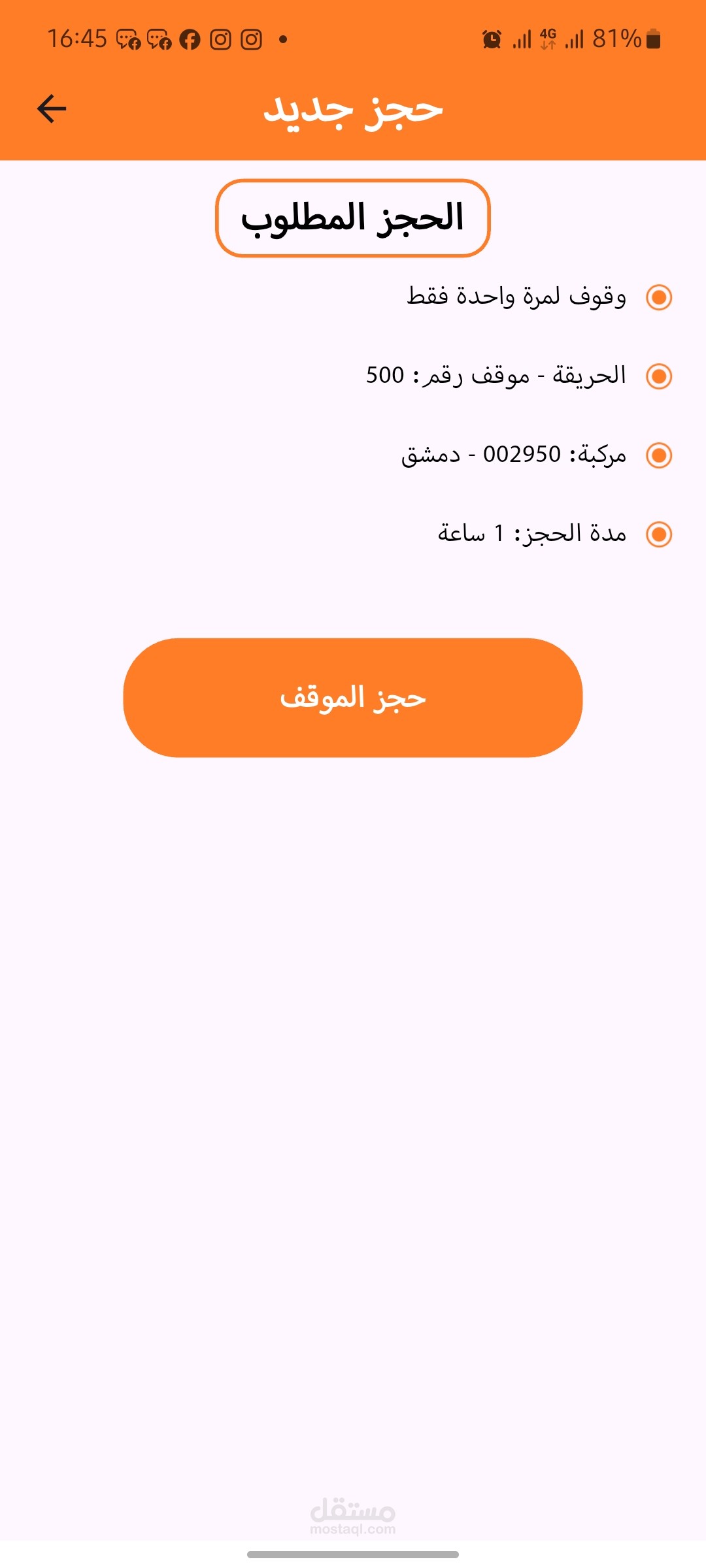
Task: Choose the مركبة 002950 - دمشق radio button
Action: point(659,455)
